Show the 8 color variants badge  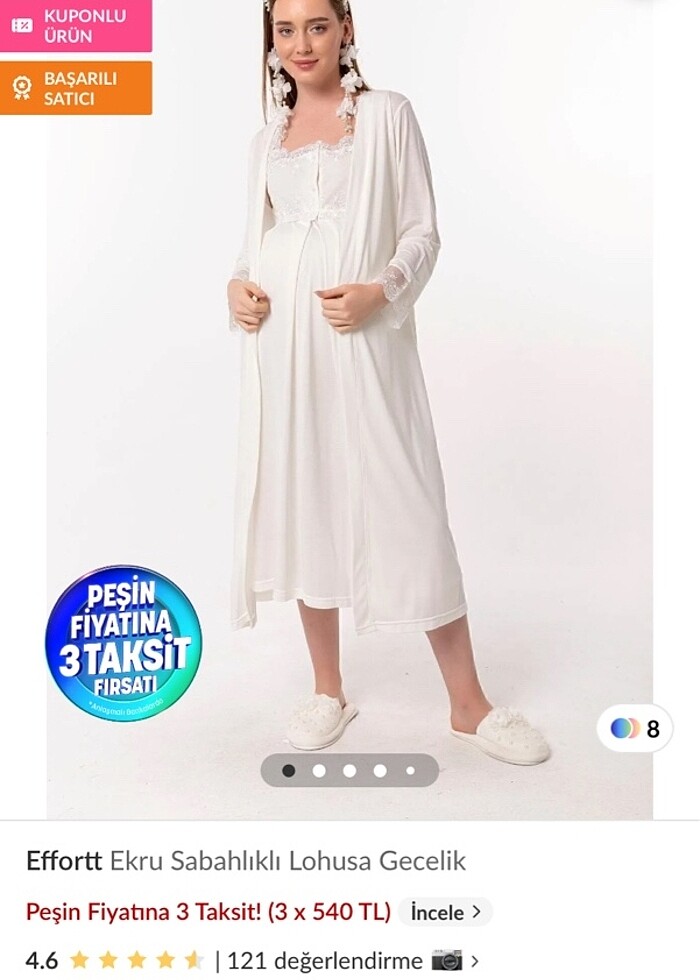click(x=635, y=728)
